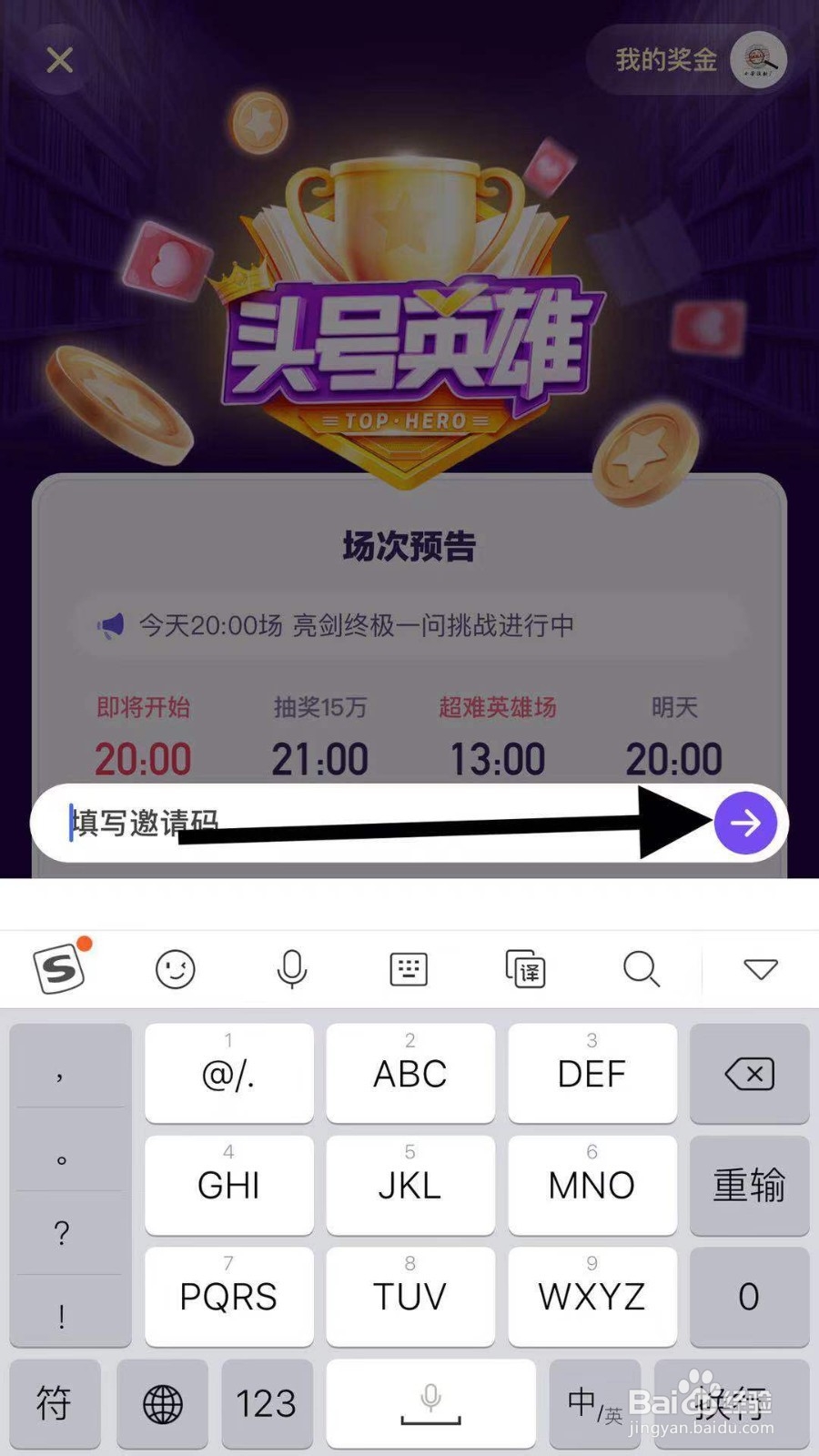Open the keyboard layout switcher icon
Image resolution: width=819 pixels, height=1456 pixels.
pyautogui.click(x=409, y=969)
